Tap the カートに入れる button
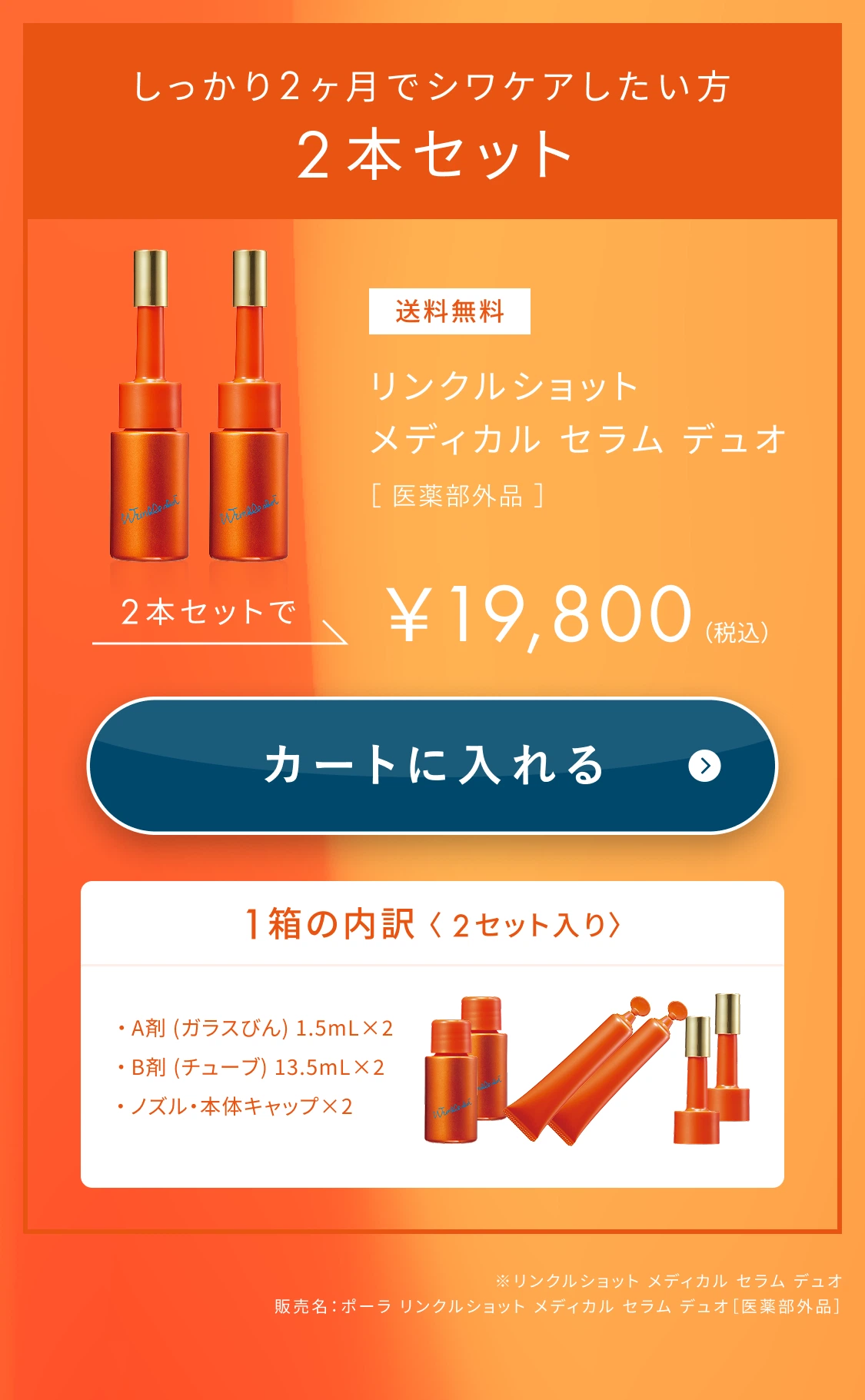Image resolution: width=865 pixels, height=1400 pixels. (432, 765)
